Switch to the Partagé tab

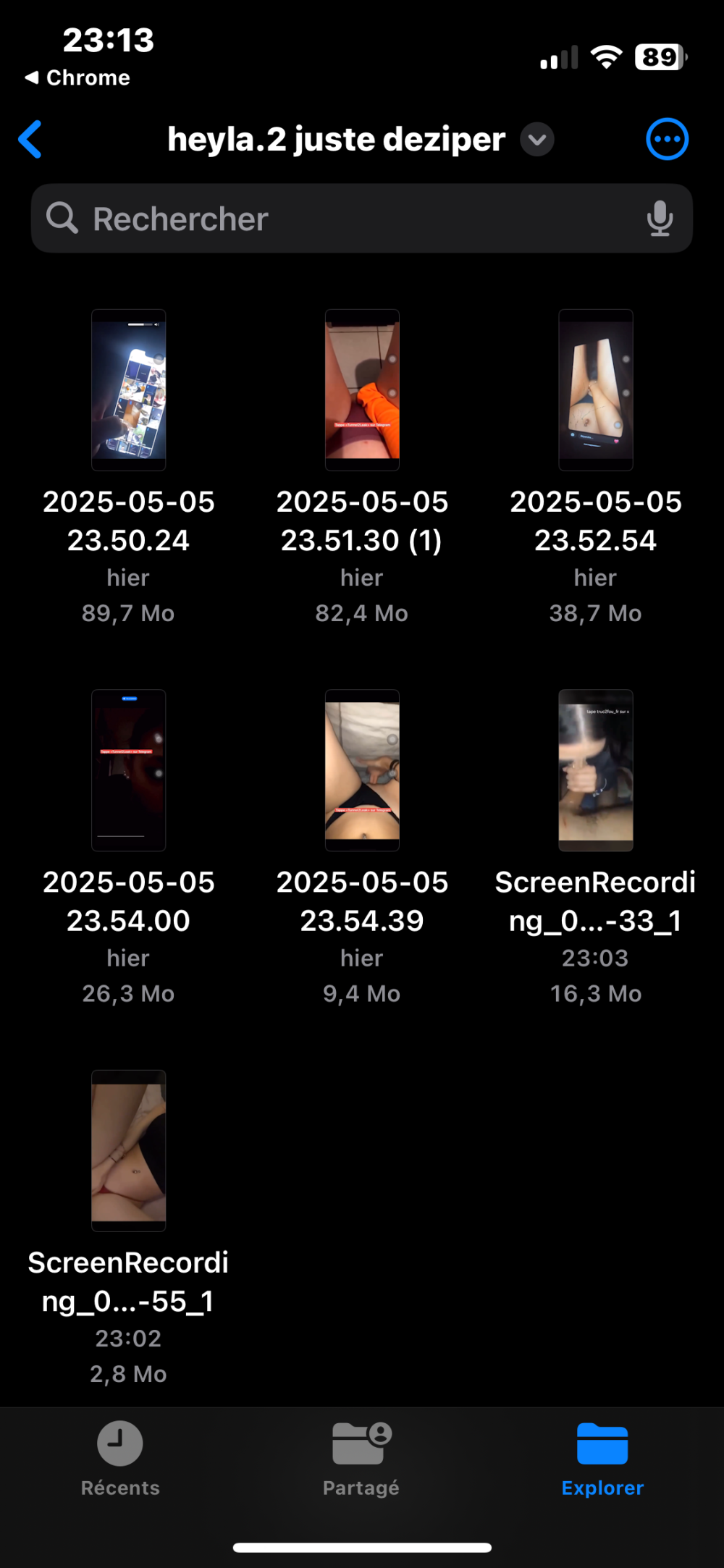pos(361,1457)
